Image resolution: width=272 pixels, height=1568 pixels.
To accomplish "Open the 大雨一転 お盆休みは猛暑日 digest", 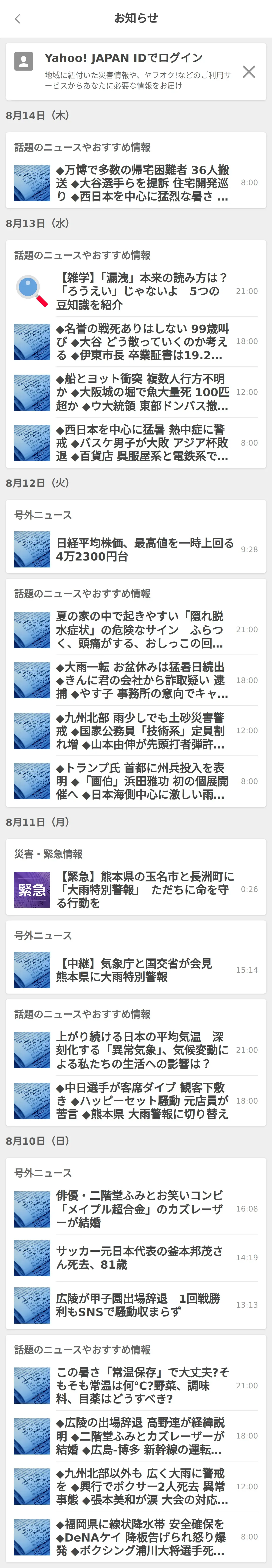I will click(x=142, y=680).
